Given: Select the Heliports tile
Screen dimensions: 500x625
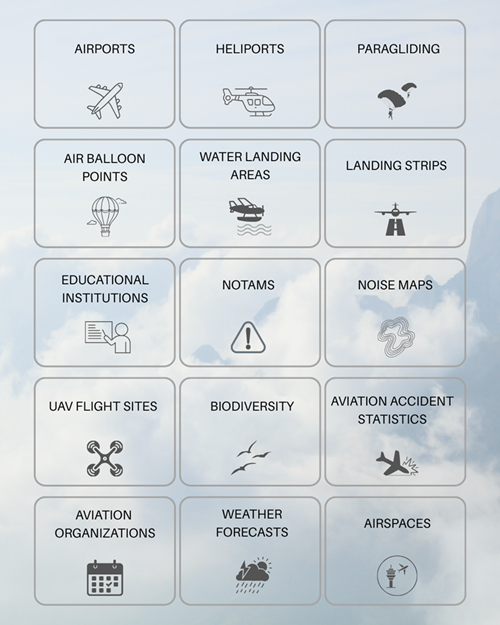Looking at the screenshot, I should [x=250, y=74].
